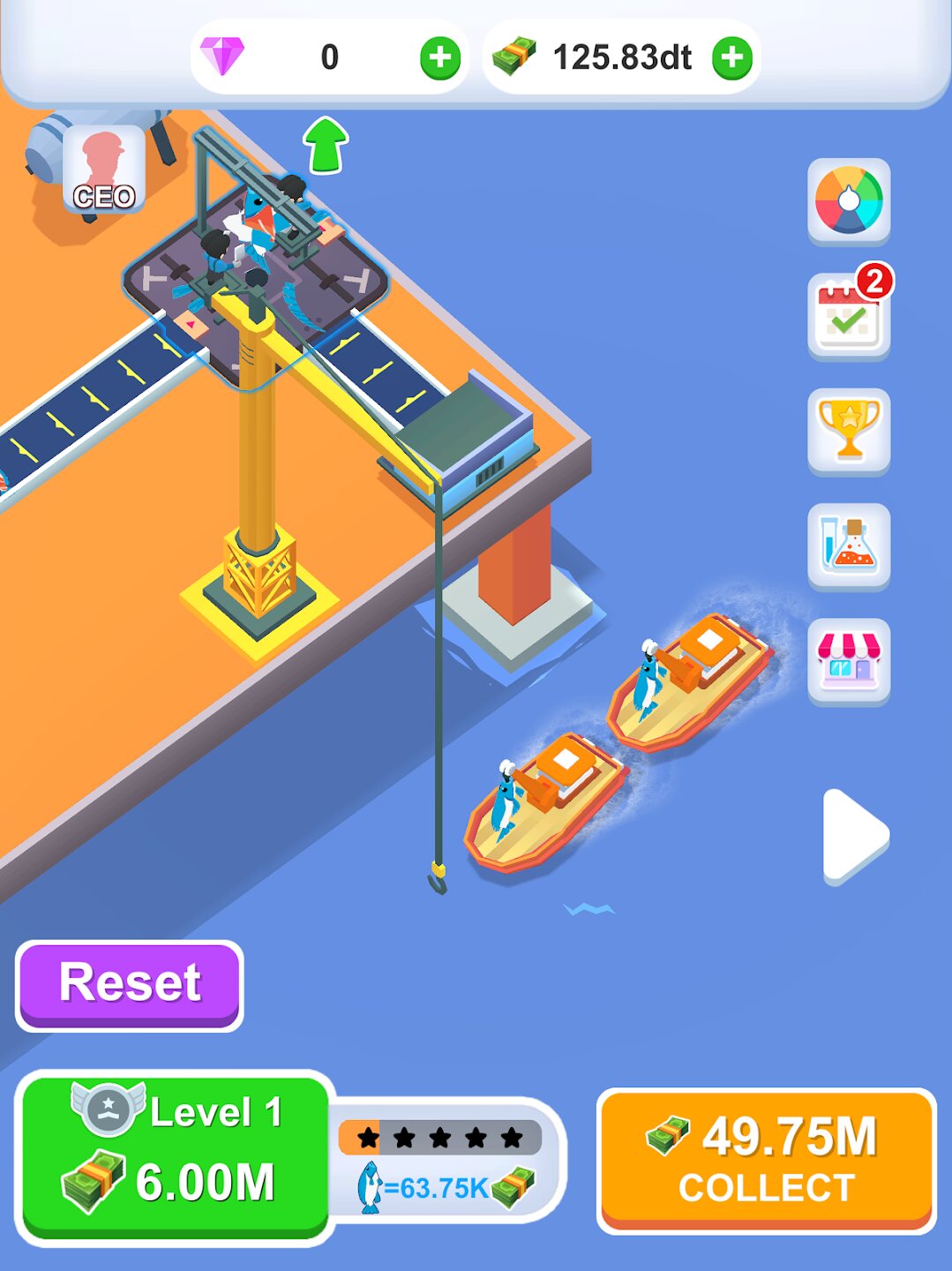Open the lucky spin wheel
This screenshot has height=1271, width=952.
pos(848,201)
